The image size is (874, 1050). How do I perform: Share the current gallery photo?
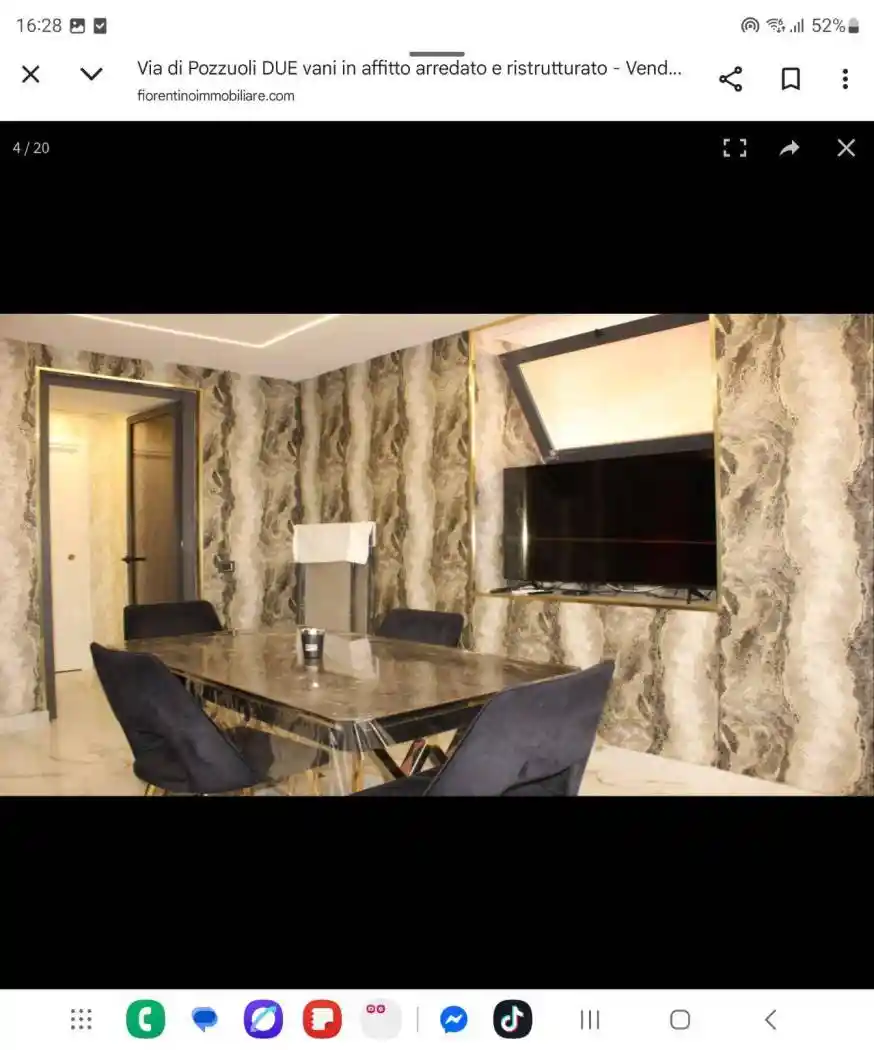(x=790, y=148)
